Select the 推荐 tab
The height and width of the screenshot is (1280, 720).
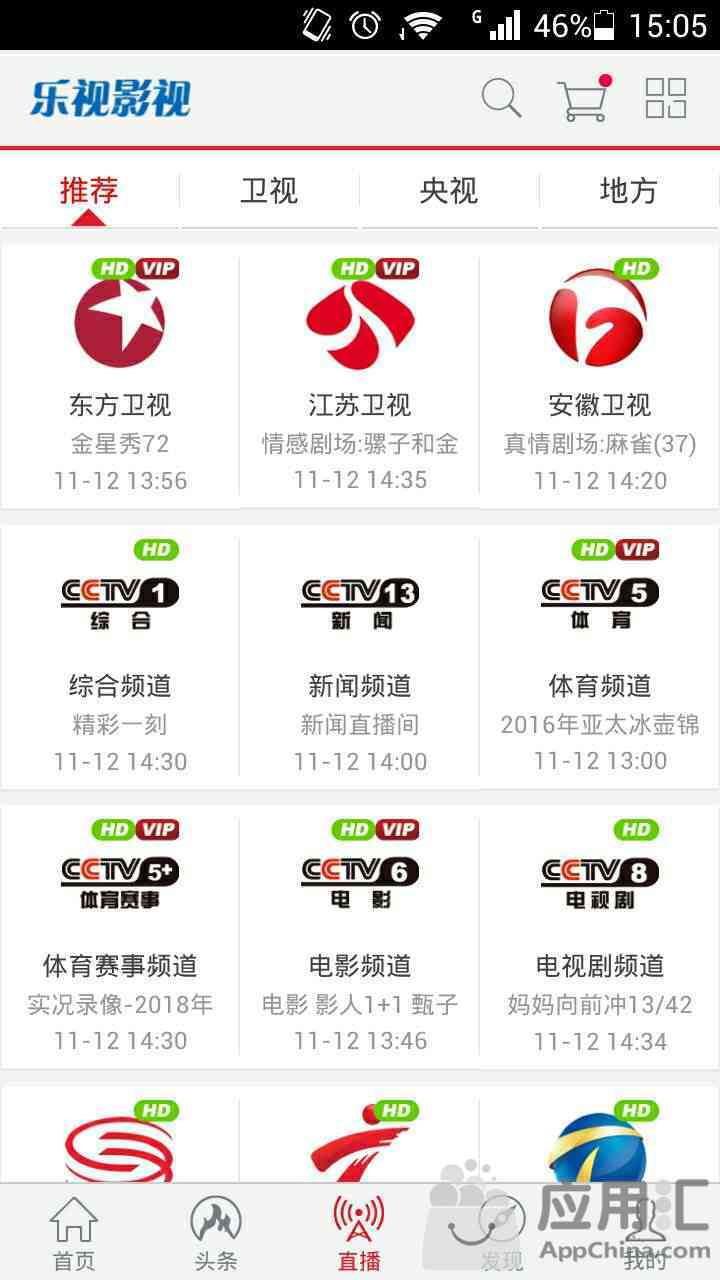coord(89,190)
